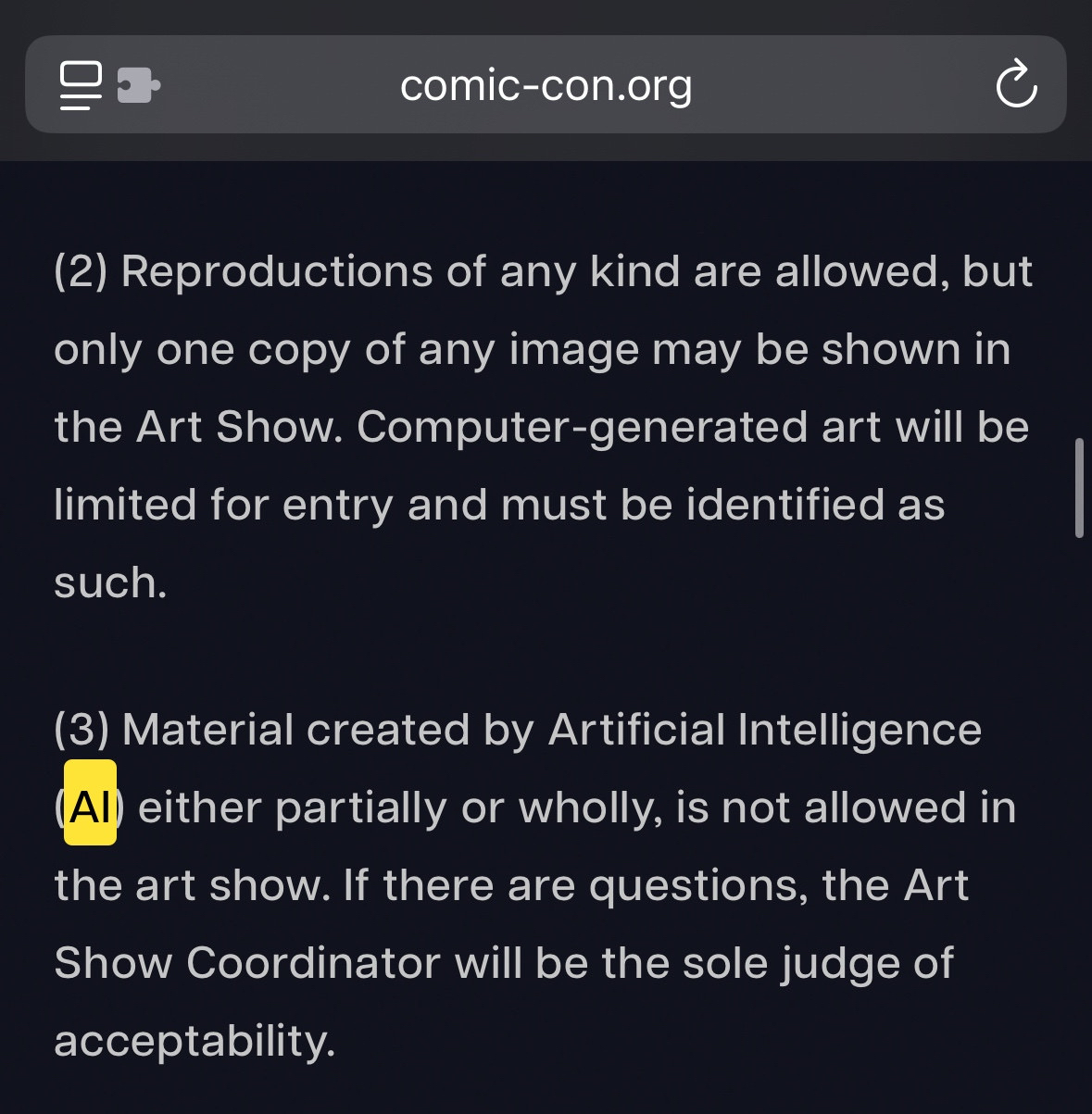Image resolution: width=1092 pixels, height=1114 pixels.
Task: Reload the comic-con.org page
Action: click(x=1015, y=85)
